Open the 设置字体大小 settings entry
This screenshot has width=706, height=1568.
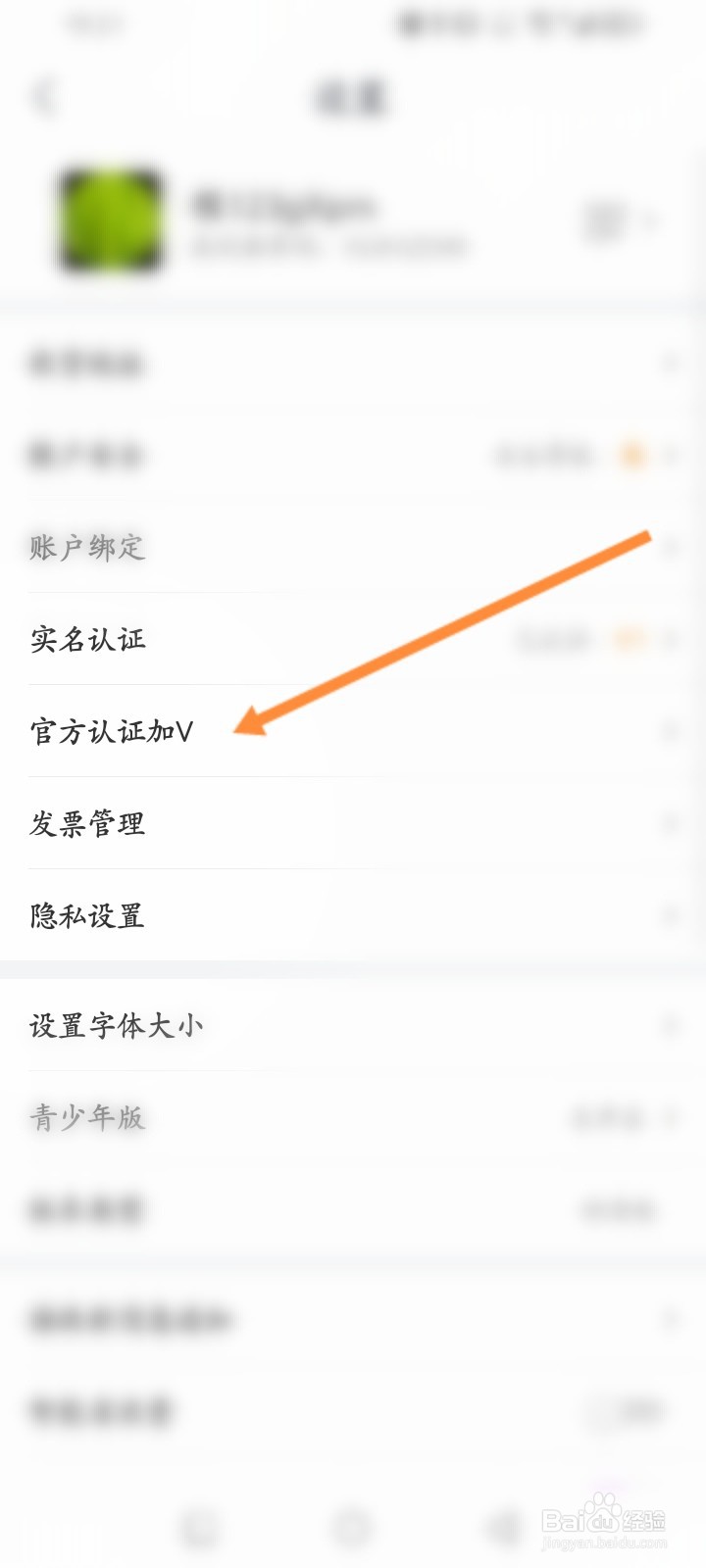(x=118, y=1025)
